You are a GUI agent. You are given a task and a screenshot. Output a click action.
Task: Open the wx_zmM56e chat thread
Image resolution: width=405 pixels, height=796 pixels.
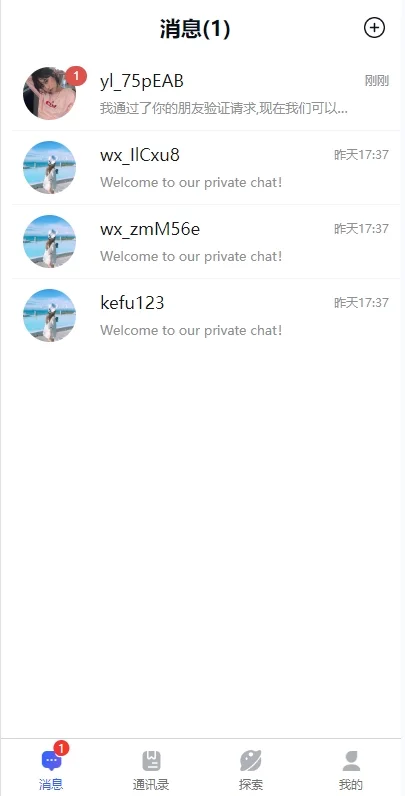(206, 242)
